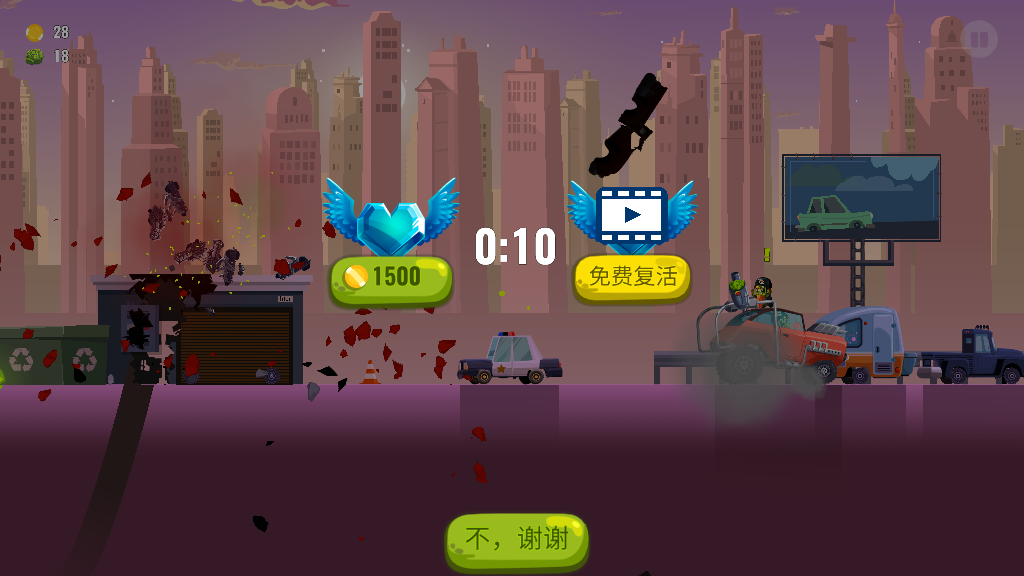1024x576 pixels.
Task: Pause the game
Action: point(979,40)
